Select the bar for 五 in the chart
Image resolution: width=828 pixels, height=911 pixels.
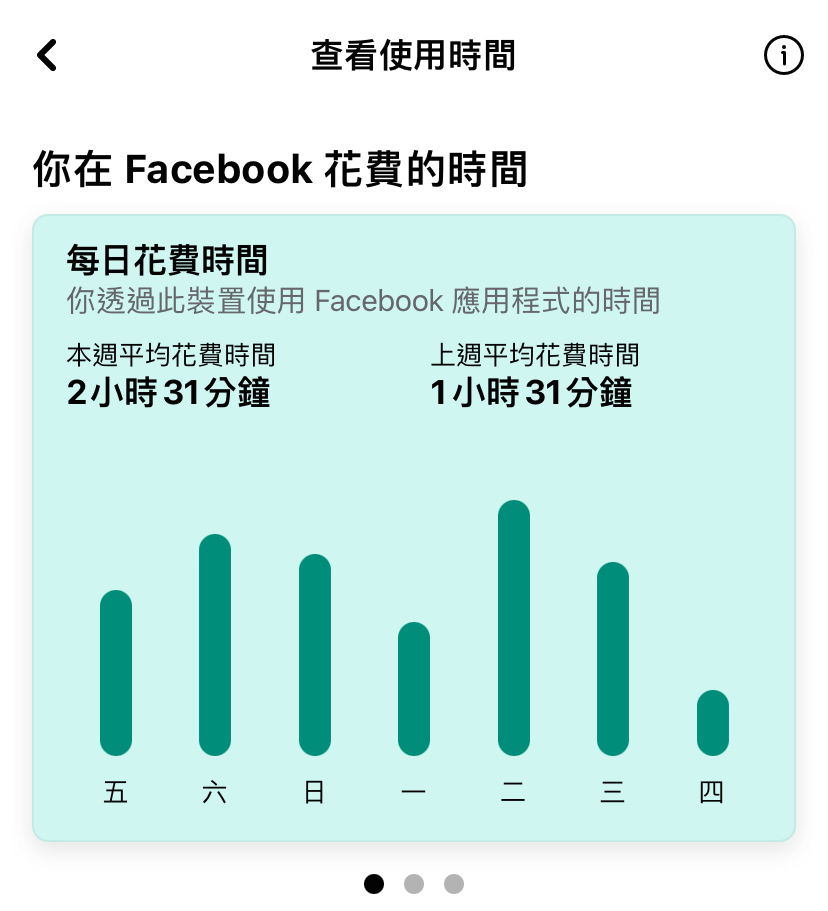[116, 673]
